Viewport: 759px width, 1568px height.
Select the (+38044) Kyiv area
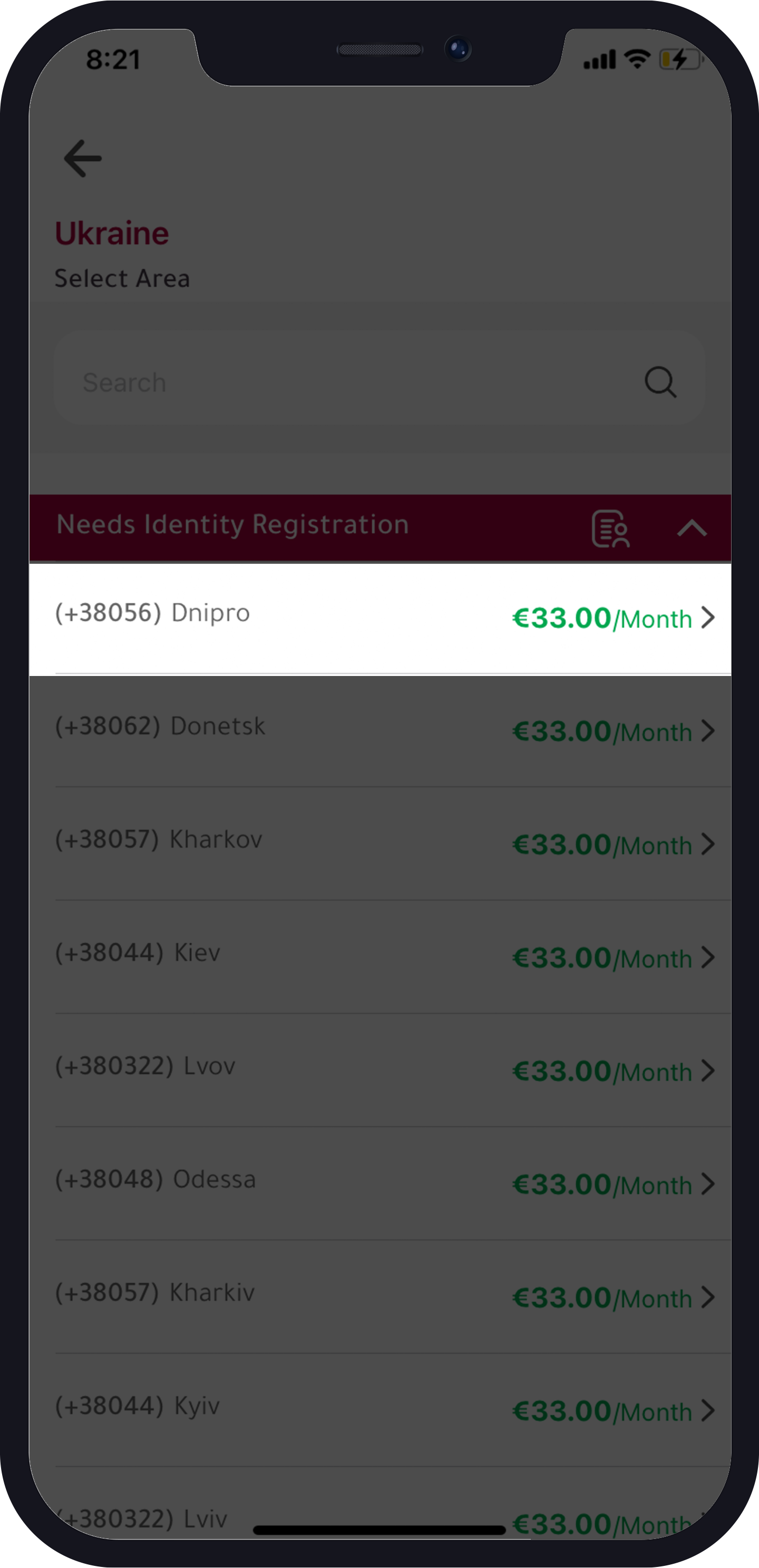[380, 1409]
